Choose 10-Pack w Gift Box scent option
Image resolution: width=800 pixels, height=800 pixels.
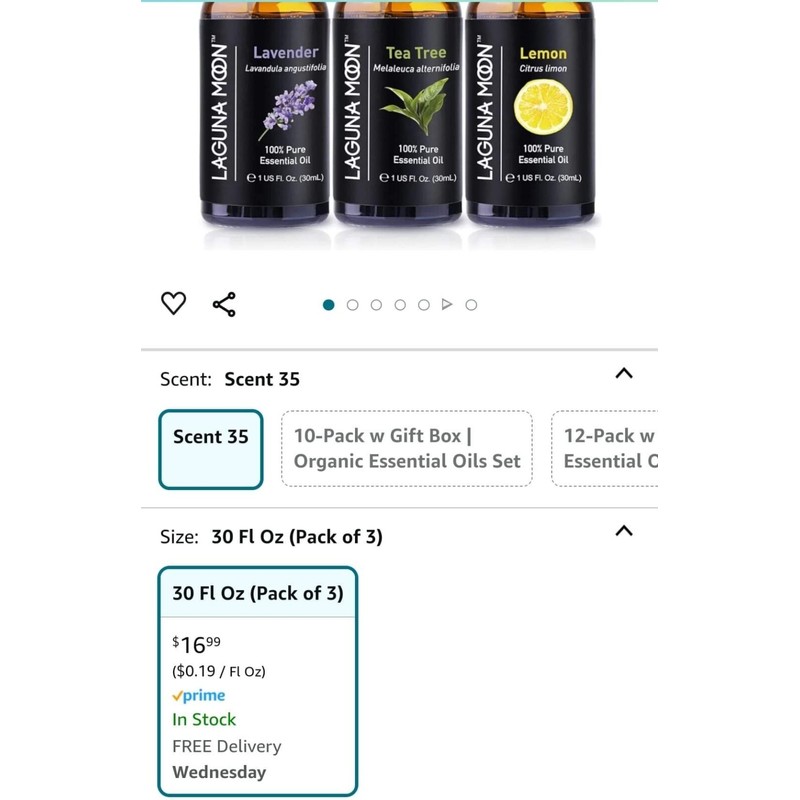[x=407, y=448]
